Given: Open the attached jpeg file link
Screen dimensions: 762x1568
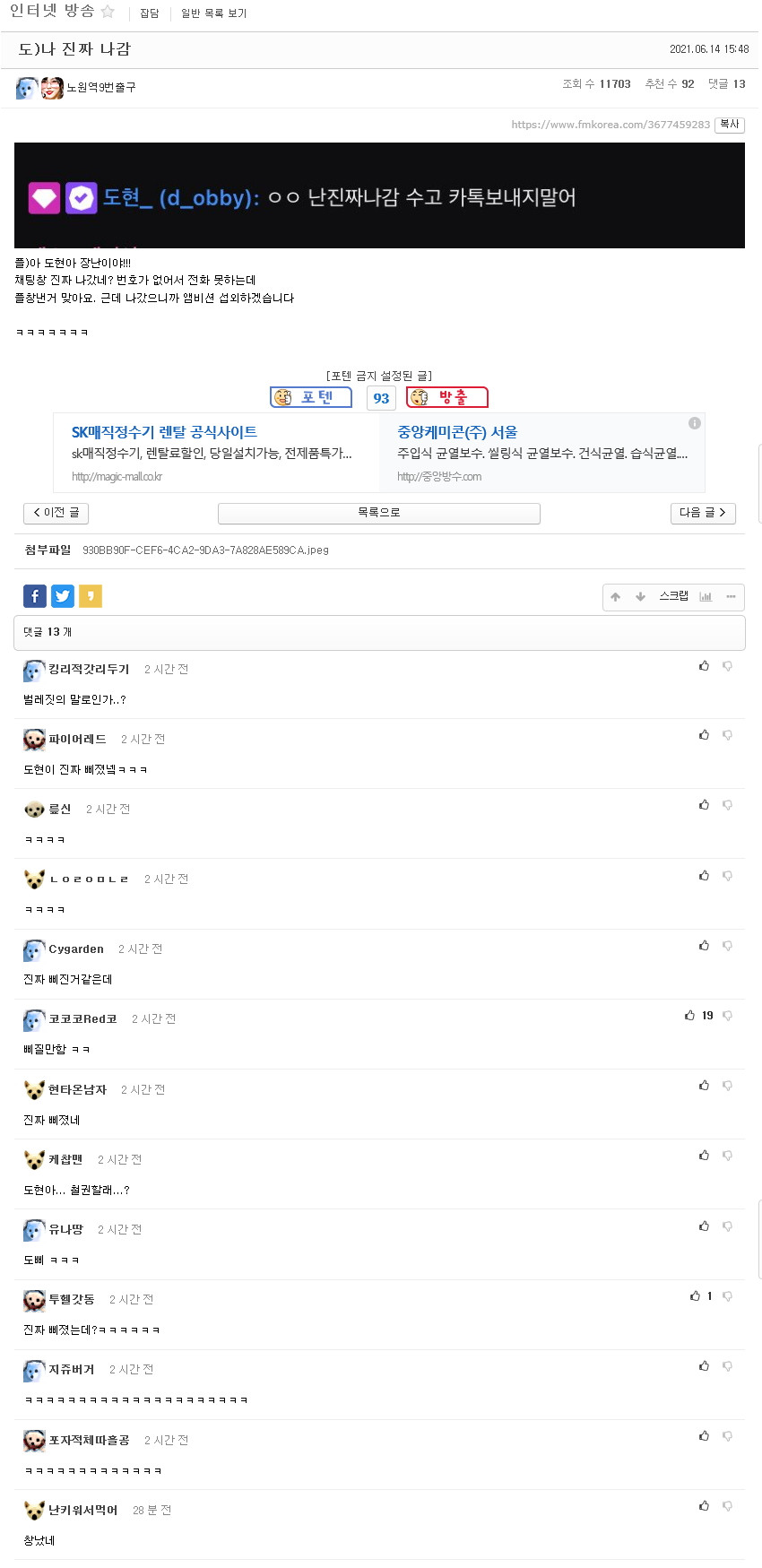Looking at the screenshot, I should tap(205, 550).
